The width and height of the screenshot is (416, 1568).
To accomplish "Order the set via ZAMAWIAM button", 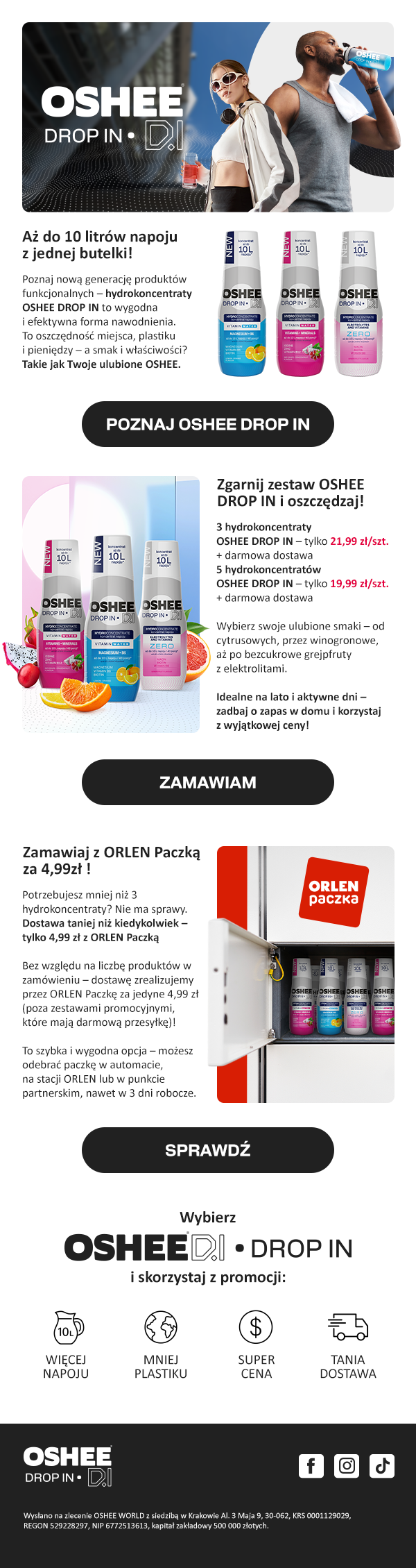I will click(208, 782).
